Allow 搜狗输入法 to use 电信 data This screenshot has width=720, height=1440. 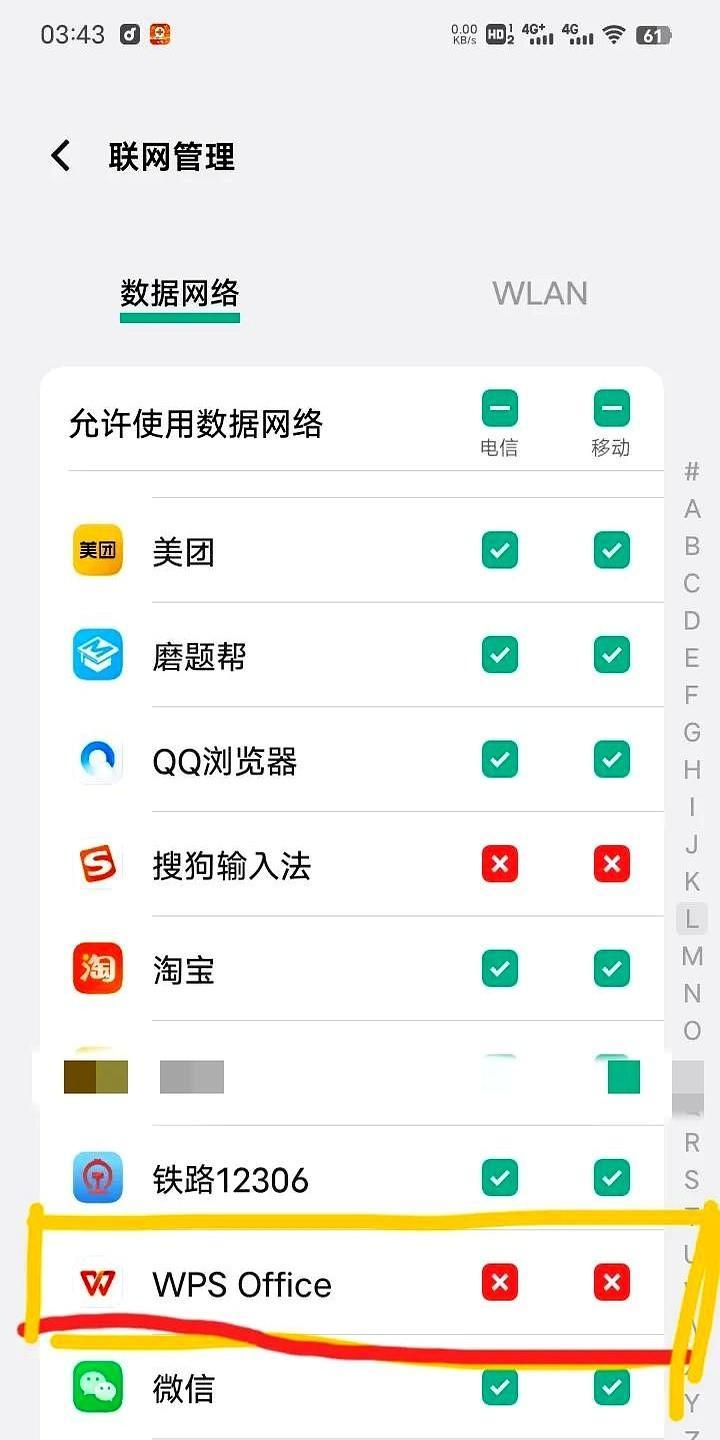click(x=500, y=864)
